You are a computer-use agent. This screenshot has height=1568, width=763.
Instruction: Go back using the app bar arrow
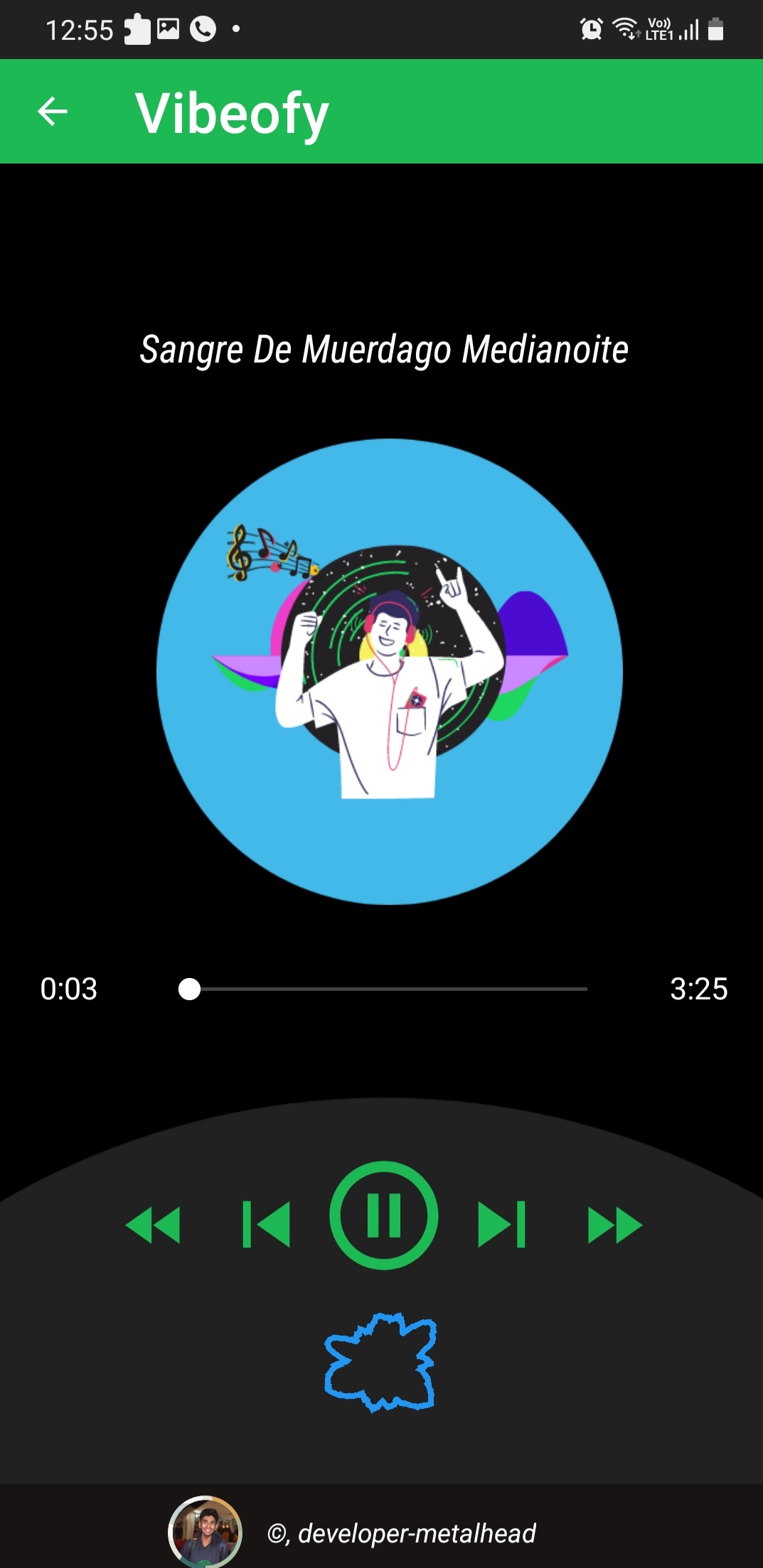click(53, 112)
